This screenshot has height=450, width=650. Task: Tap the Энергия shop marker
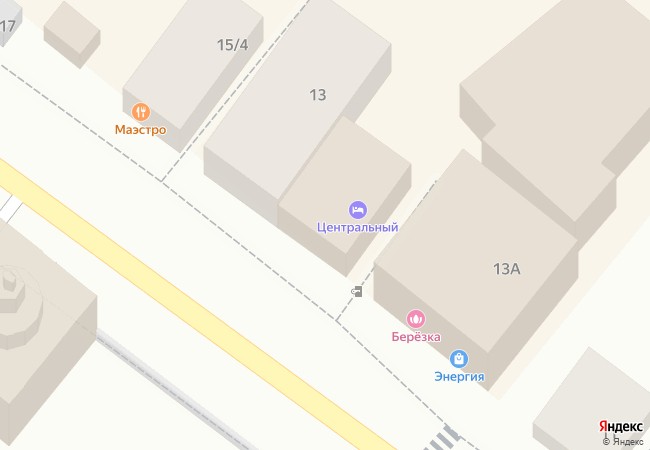(459, 358)
